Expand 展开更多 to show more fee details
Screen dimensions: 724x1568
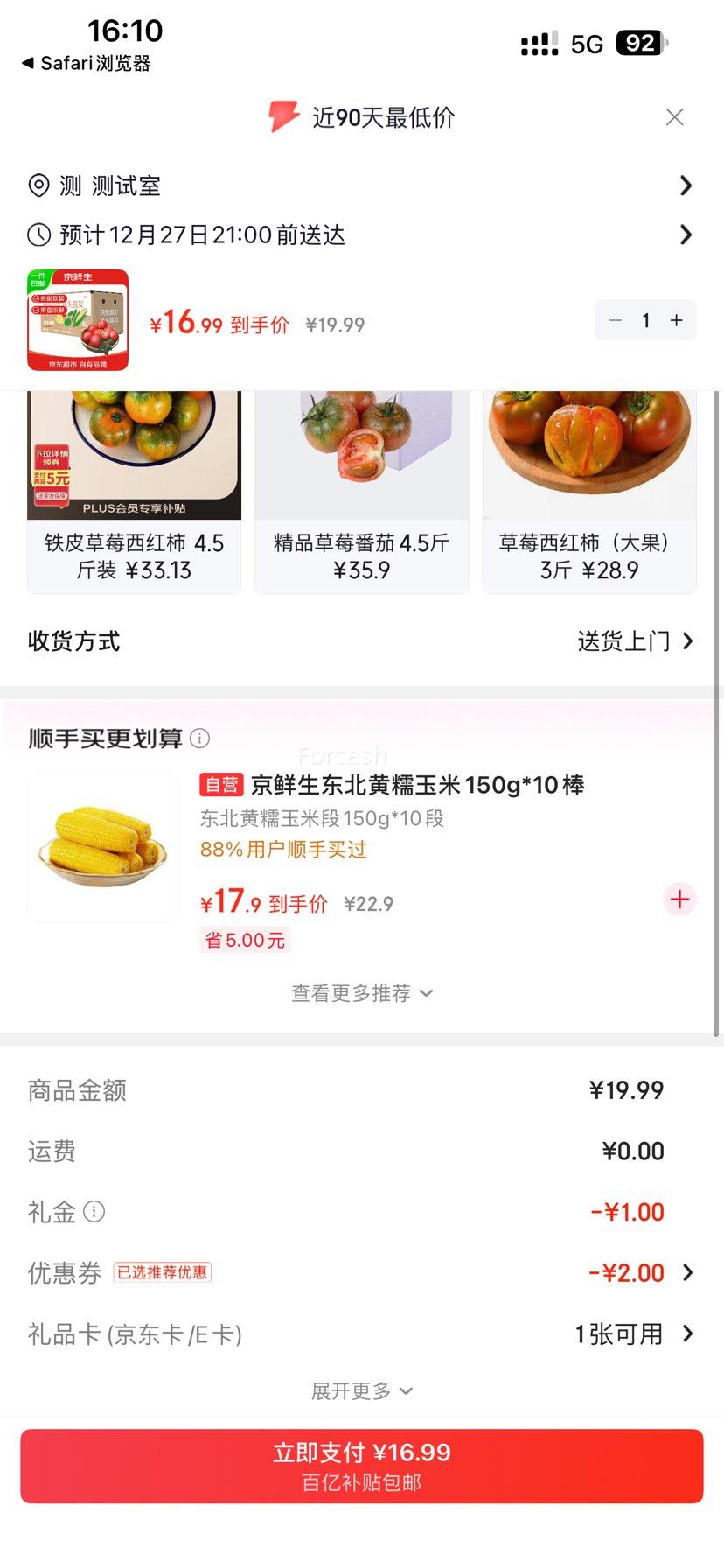pos(362,1390)
